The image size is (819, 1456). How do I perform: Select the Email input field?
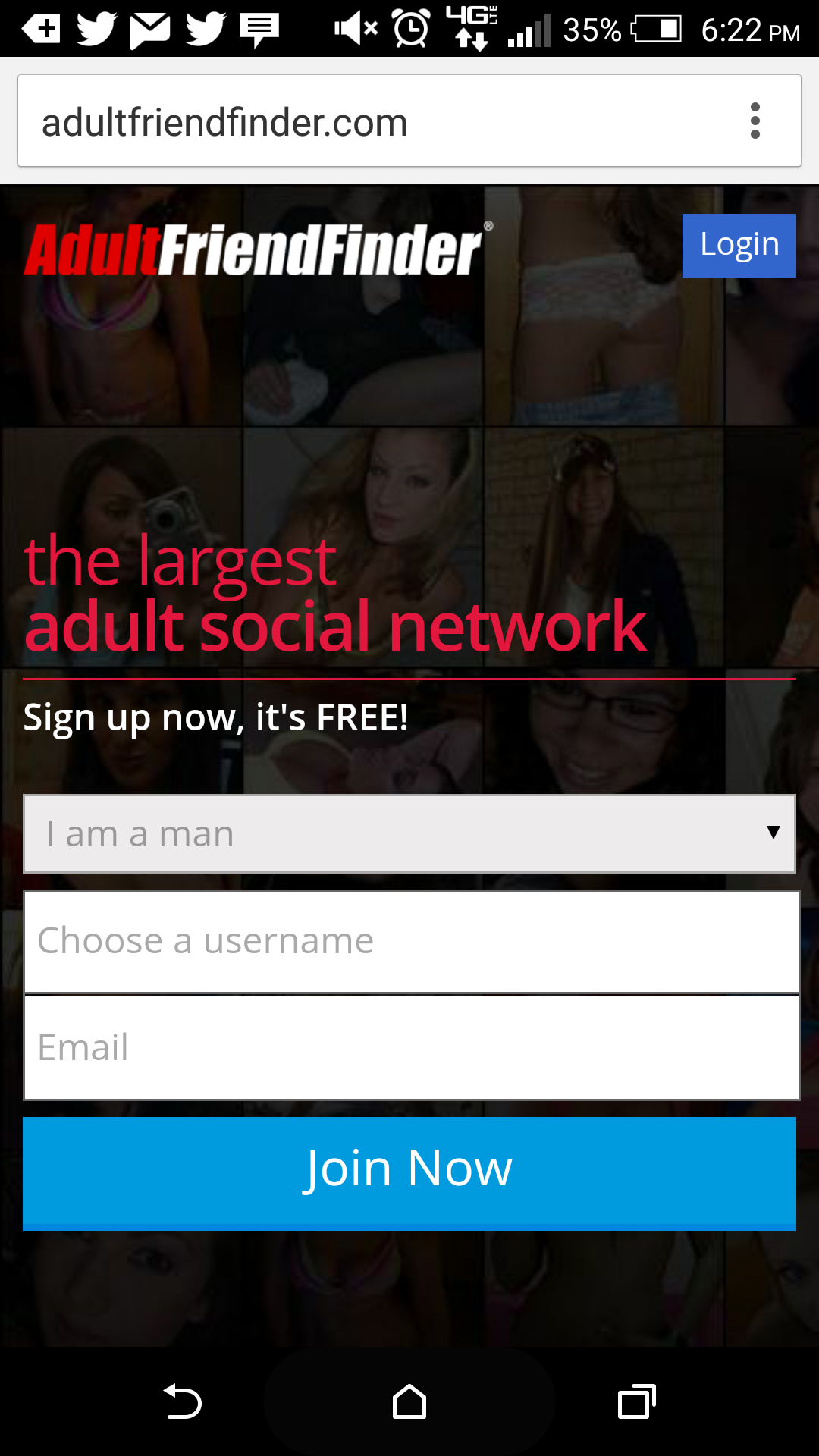coord(412,1048)
